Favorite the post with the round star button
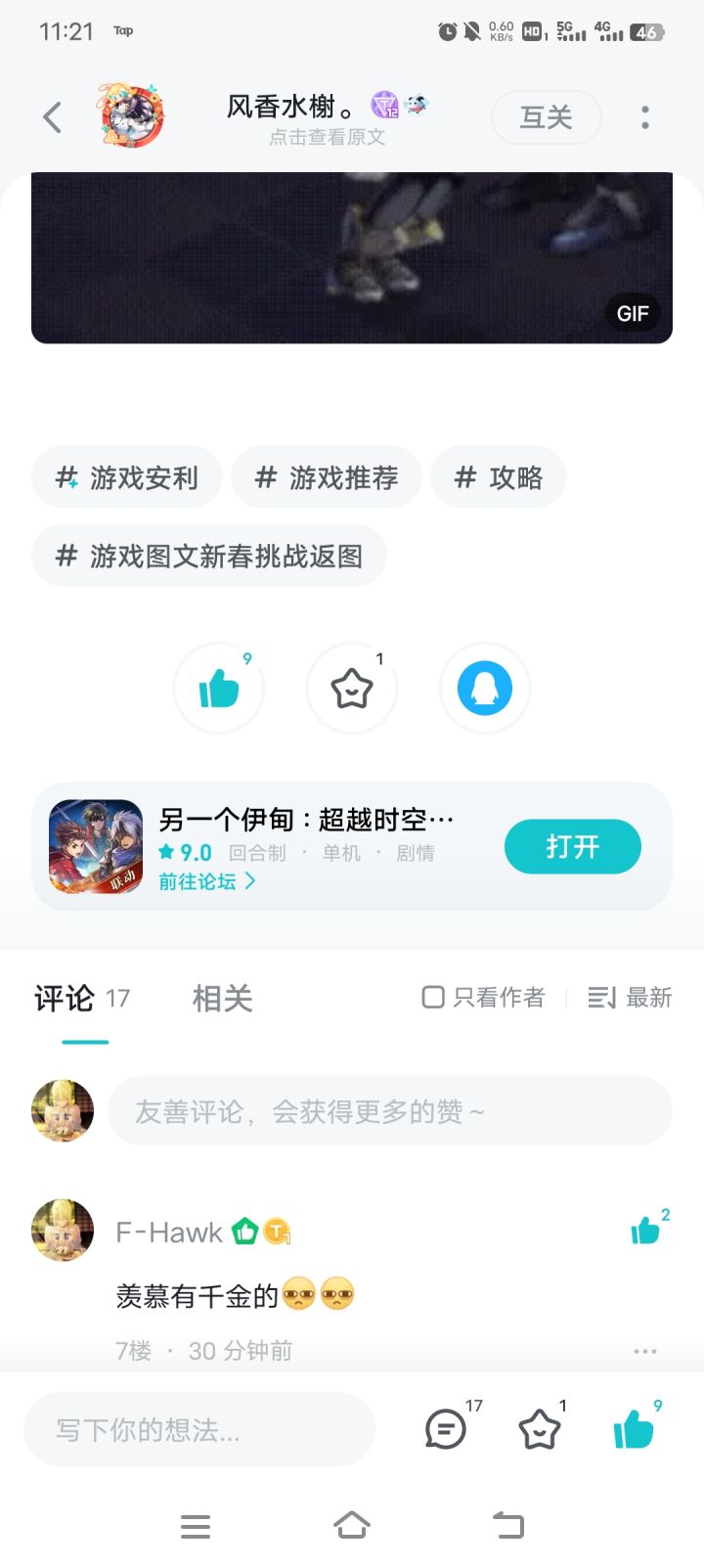This screenshot has width=704, height=1568. (352, 689)
